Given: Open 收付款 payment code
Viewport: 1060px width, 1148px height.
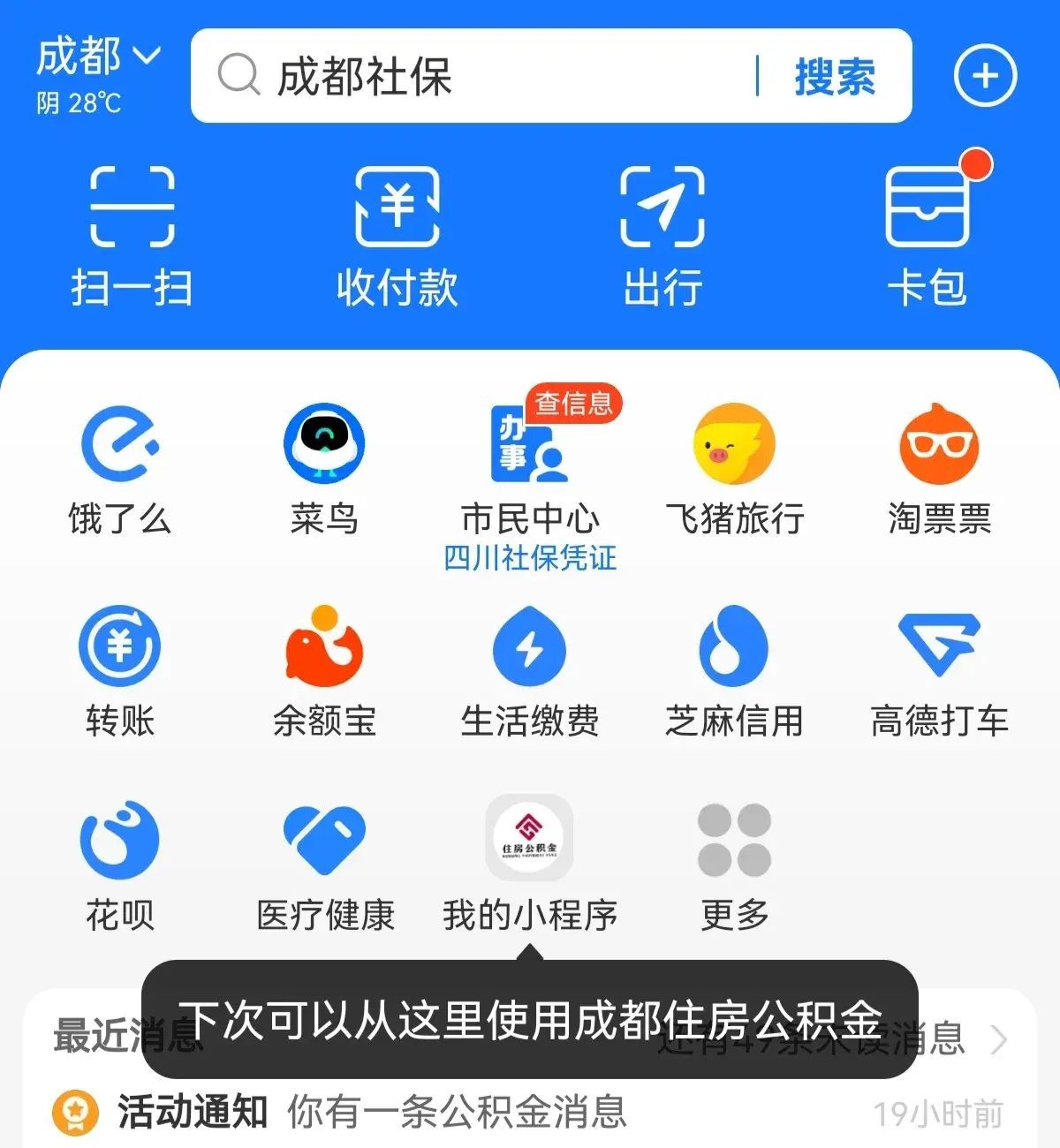Looking at the screenshot, I should (397, 231).
